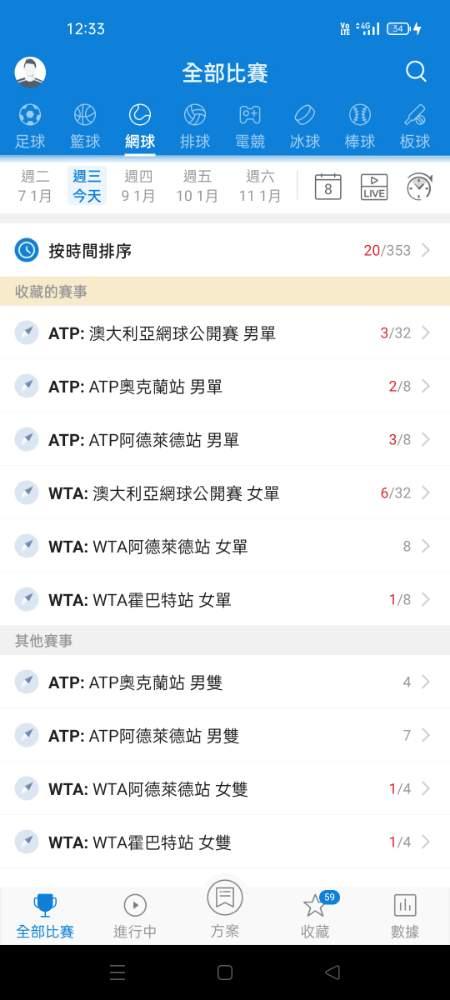Go to 收藏 favorites tab
450x1000 pixels.
click(316, 916)
